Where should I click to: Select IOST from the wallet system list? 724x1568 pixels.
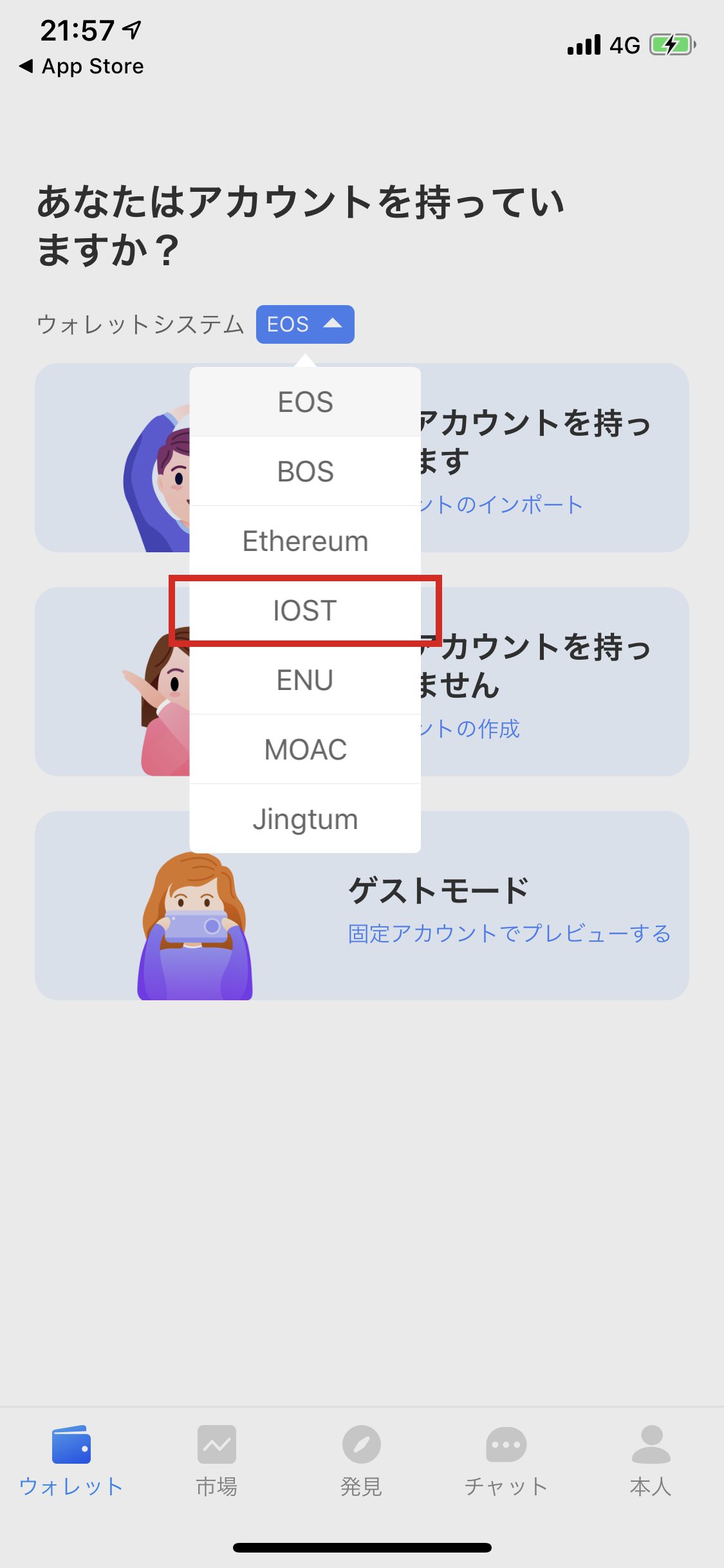(305, 610)
